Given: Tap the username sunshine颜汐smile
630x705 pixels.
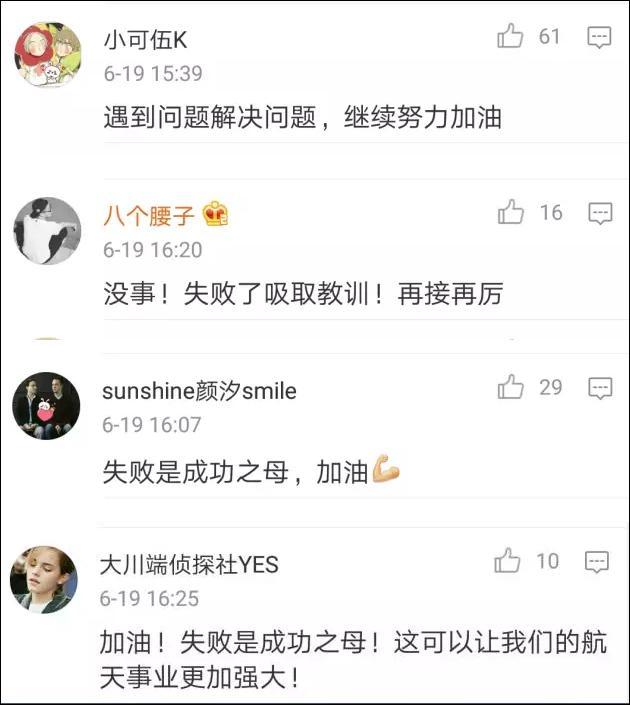Looking at the screenshot, I should (x=199, y=390).
